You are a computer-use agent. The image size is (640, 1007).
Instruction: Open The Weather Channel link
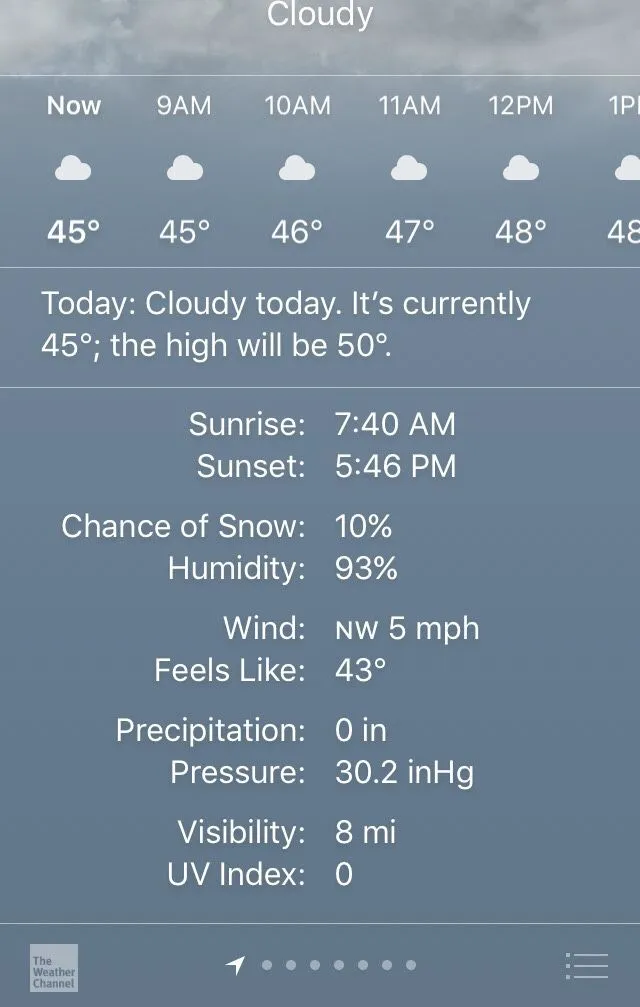(x=53, y=967)
